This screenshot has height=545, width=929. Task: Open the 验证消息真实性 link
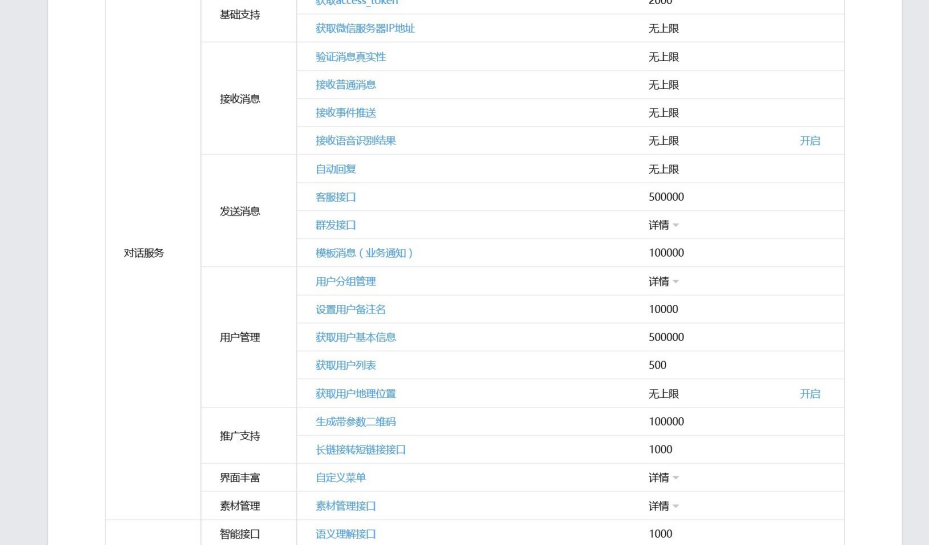pyautogui.click(x=350, y=57)
